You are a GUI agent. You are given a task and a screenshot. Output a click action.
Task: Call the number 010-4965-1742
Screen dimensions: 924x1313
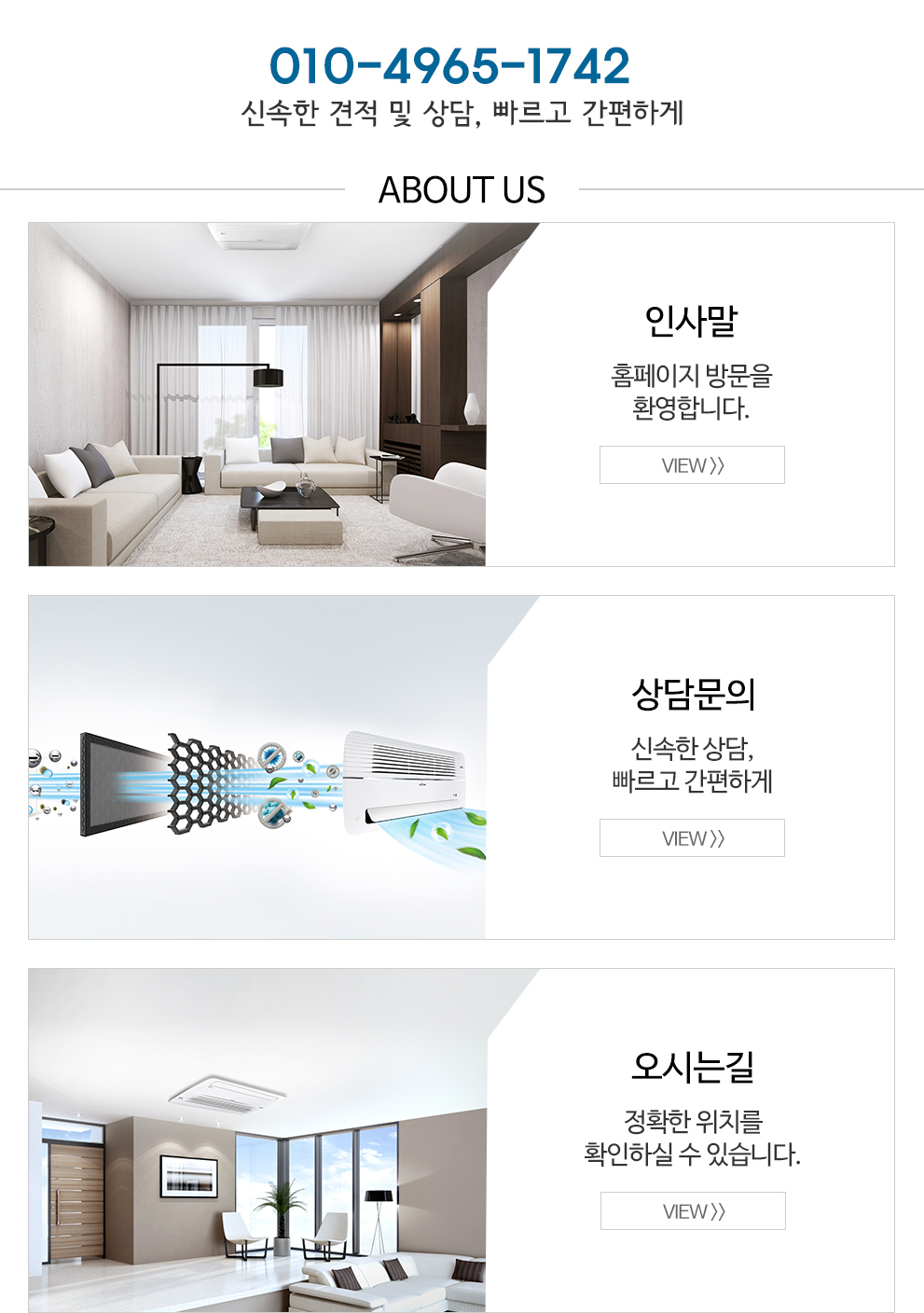(449, 66)
